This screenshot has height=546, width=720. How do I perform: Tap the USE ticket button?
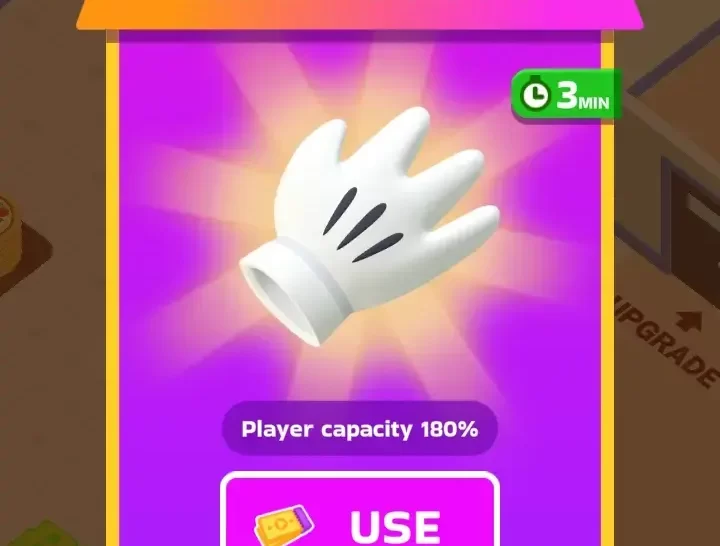(x=360, y=514)
